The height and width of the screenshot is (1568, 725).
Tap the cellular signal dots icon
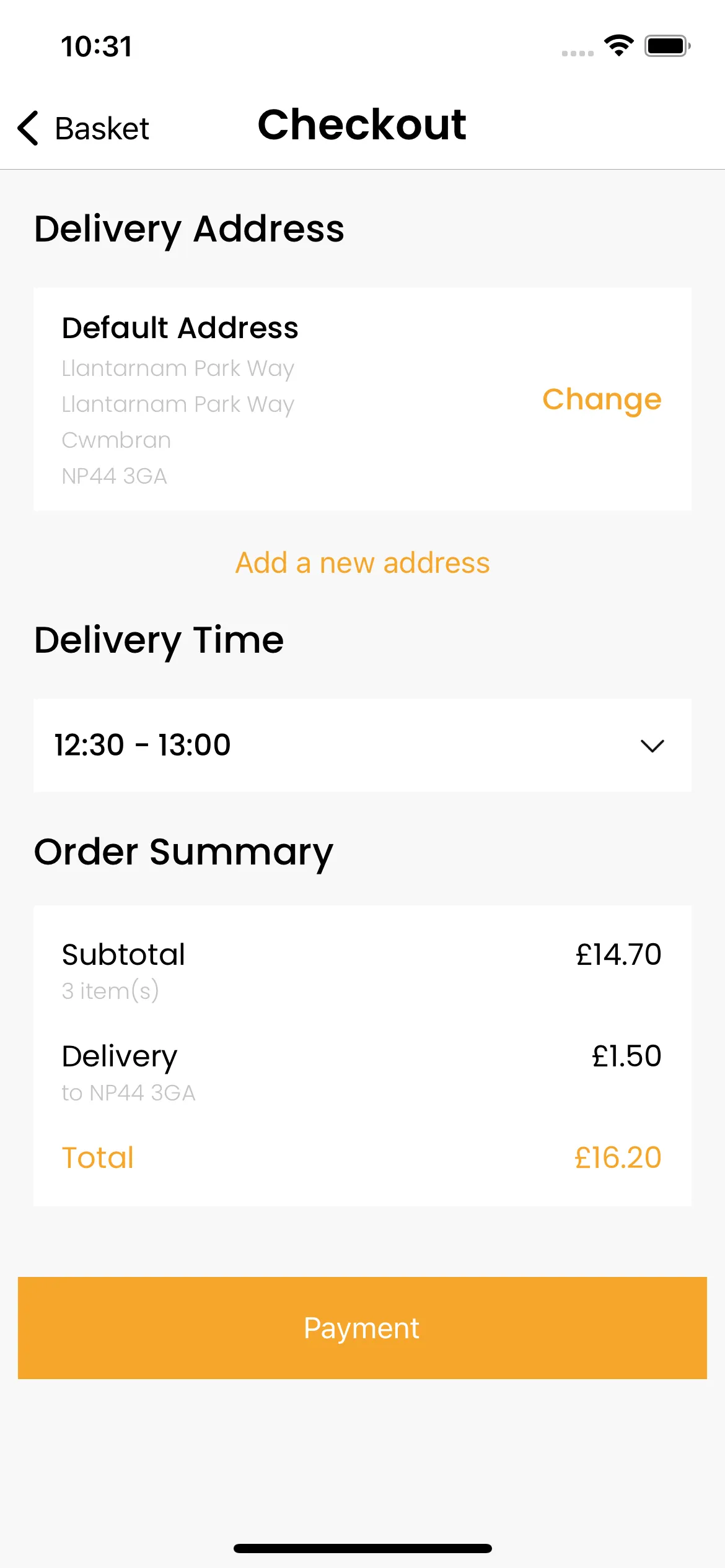576,53
